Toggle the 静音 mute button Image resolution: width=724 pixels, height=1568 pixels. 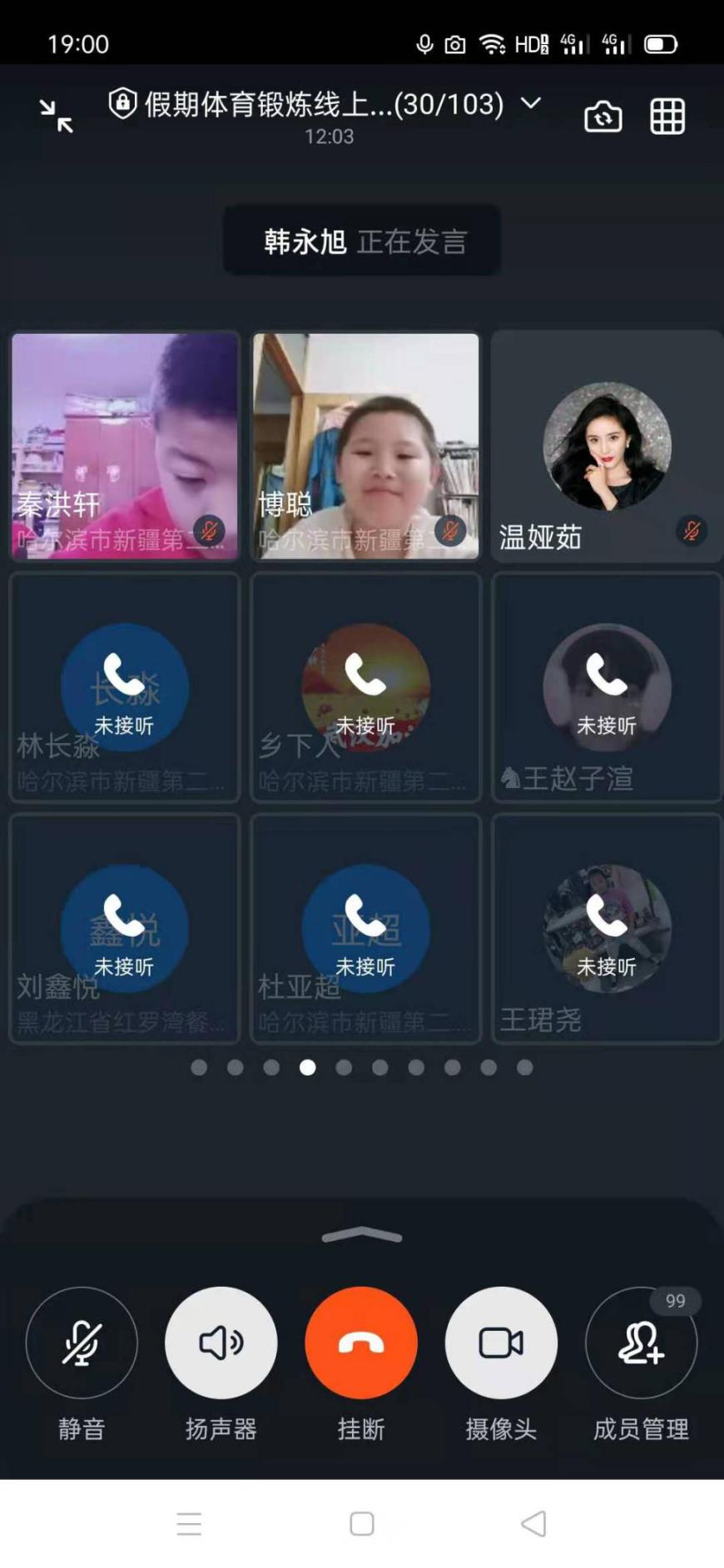(x=82, y=1342)
